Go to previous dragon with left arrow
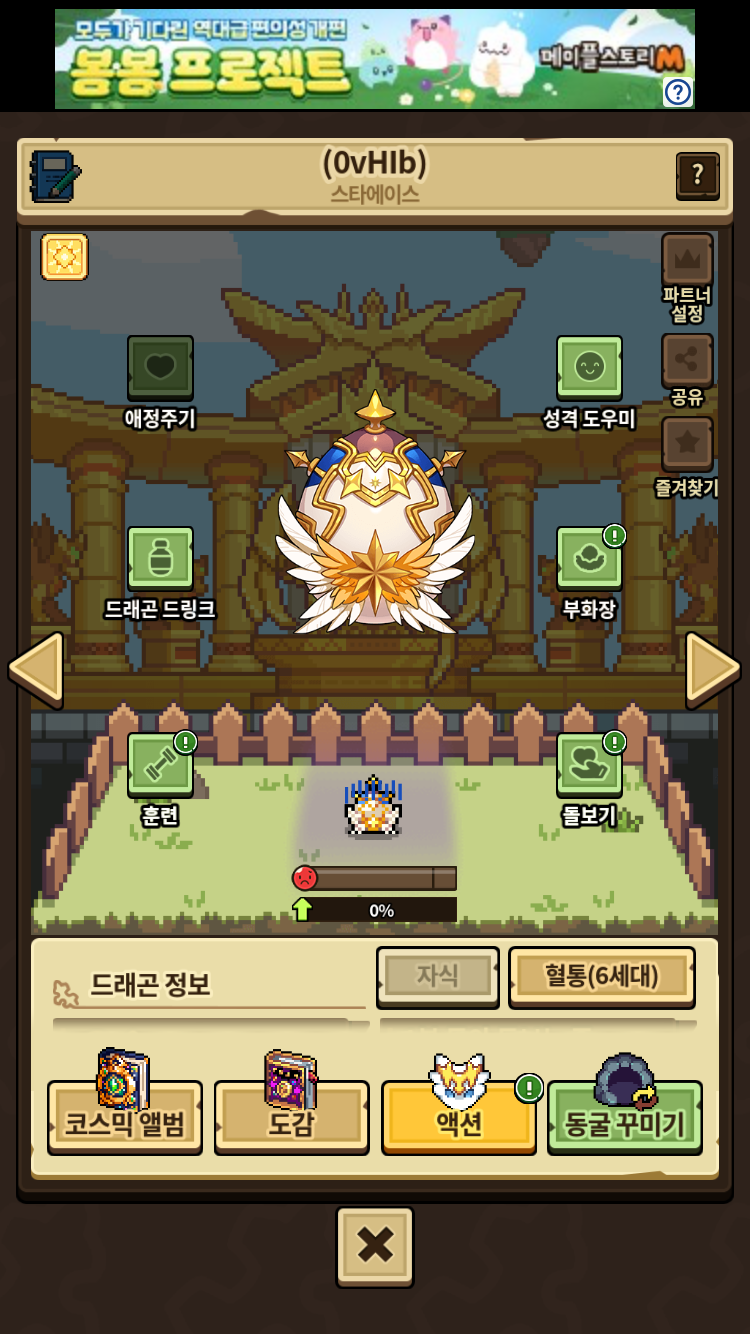This screenshot has width=750, height=1334. click(36, 668)
